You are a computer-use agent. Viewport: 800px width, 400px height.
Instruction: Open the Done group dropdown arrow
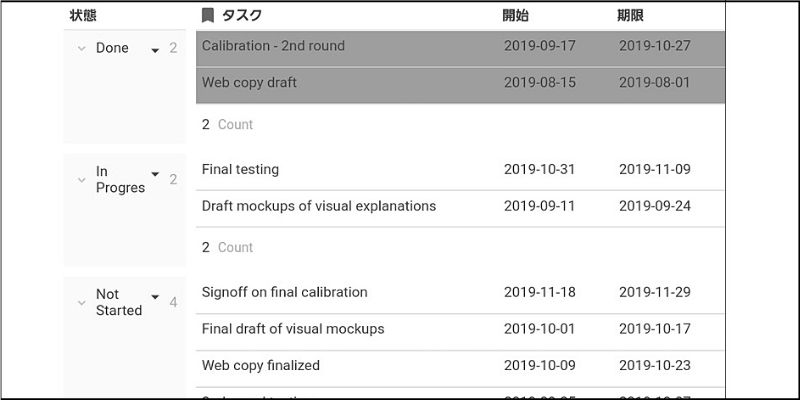[155, 50]
